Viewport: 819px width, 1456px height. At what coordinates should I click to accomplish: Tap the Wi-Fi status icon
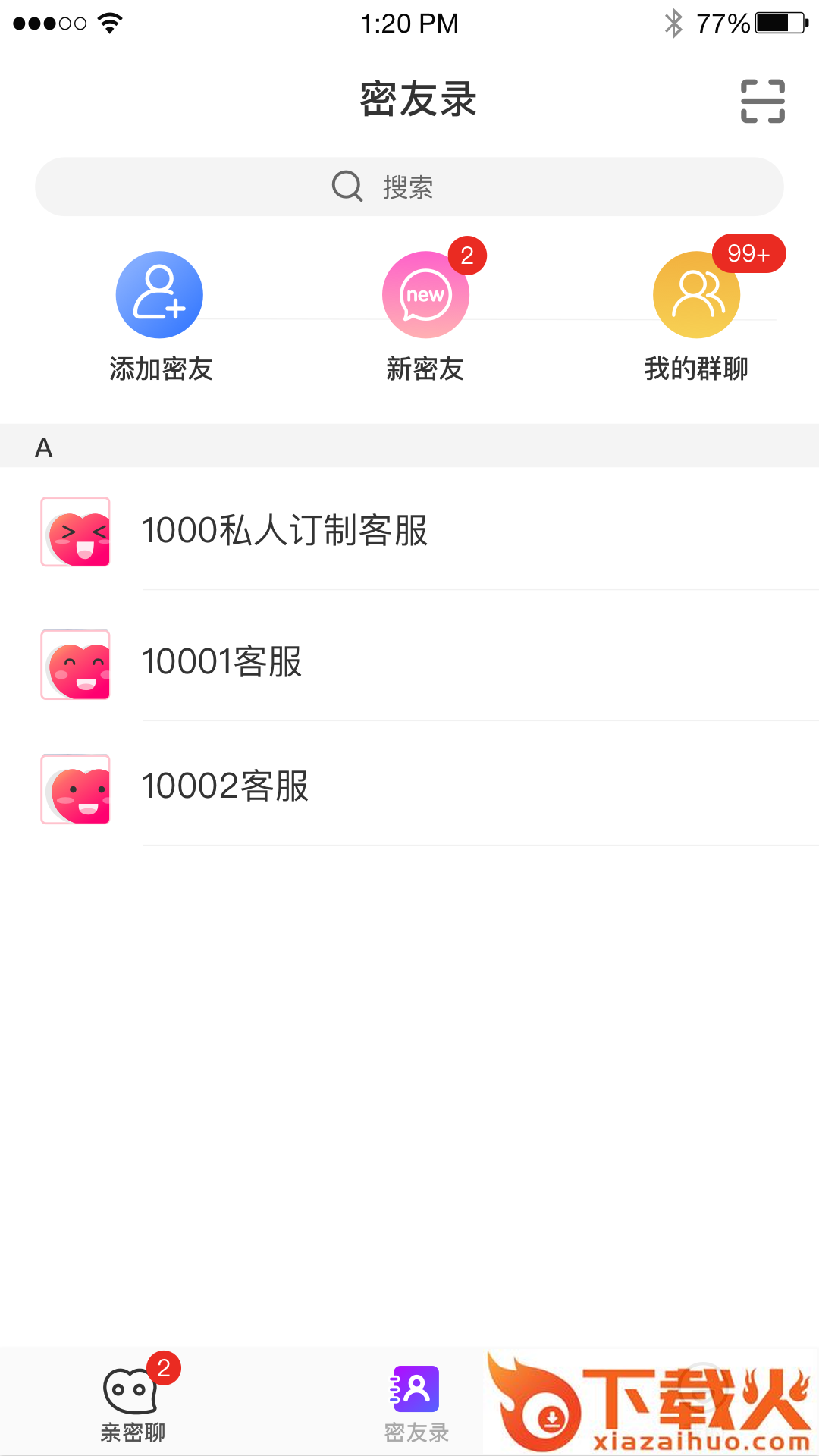[108, 23]
